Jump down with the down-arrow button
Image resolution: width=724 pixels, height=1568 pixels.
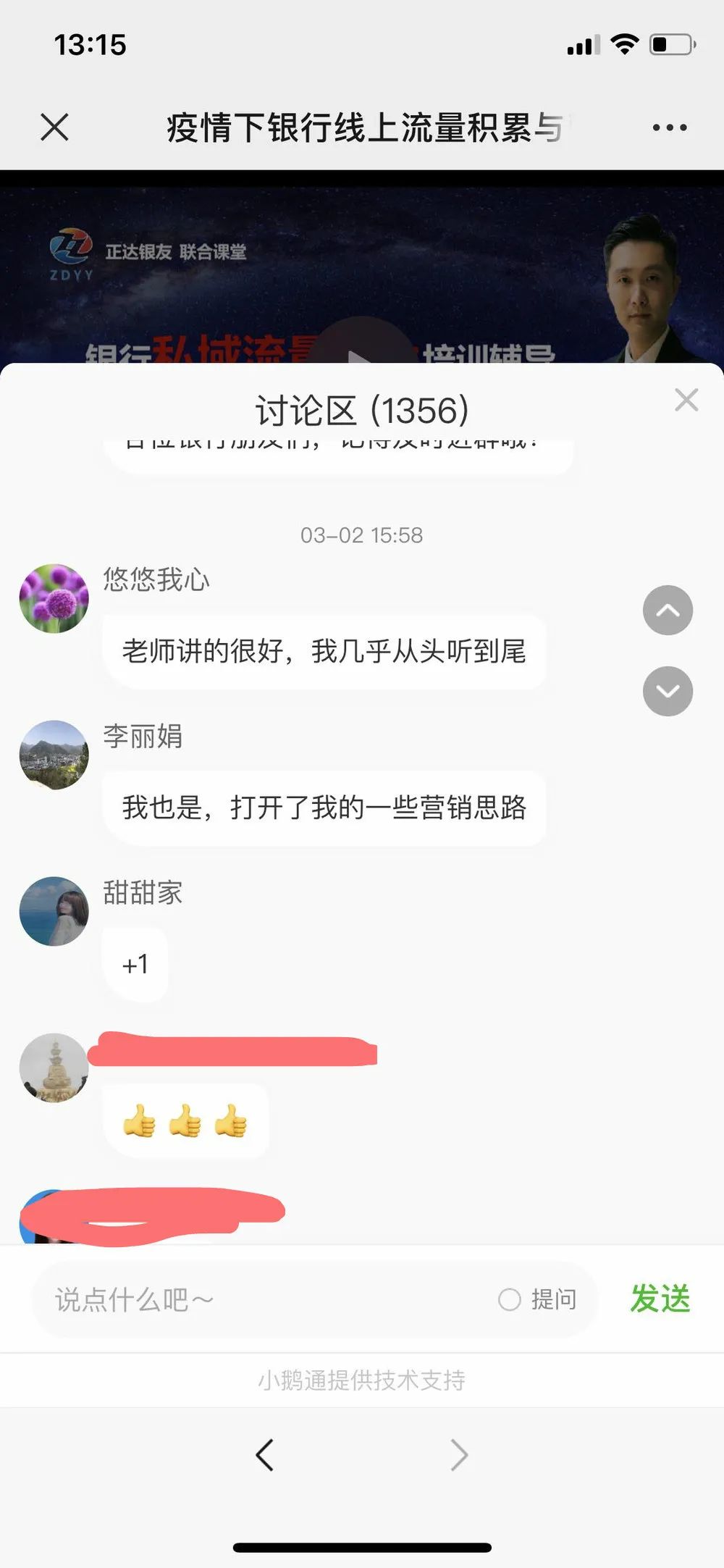pos(668,692)
